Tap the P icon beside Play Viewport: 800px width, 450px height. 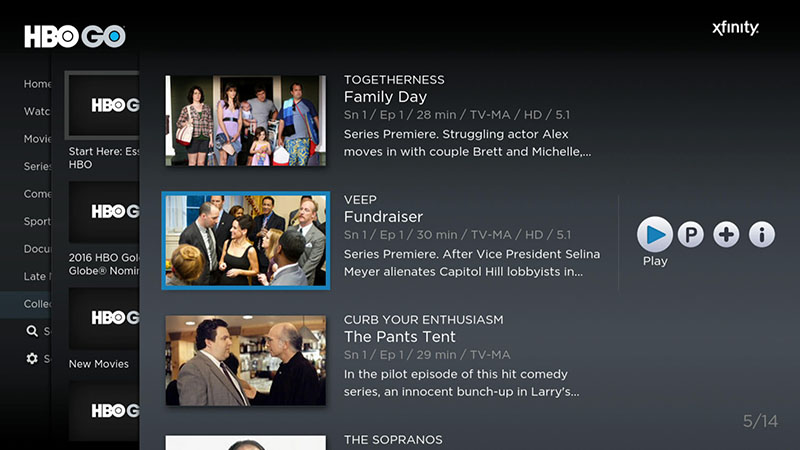coord(691,235)
